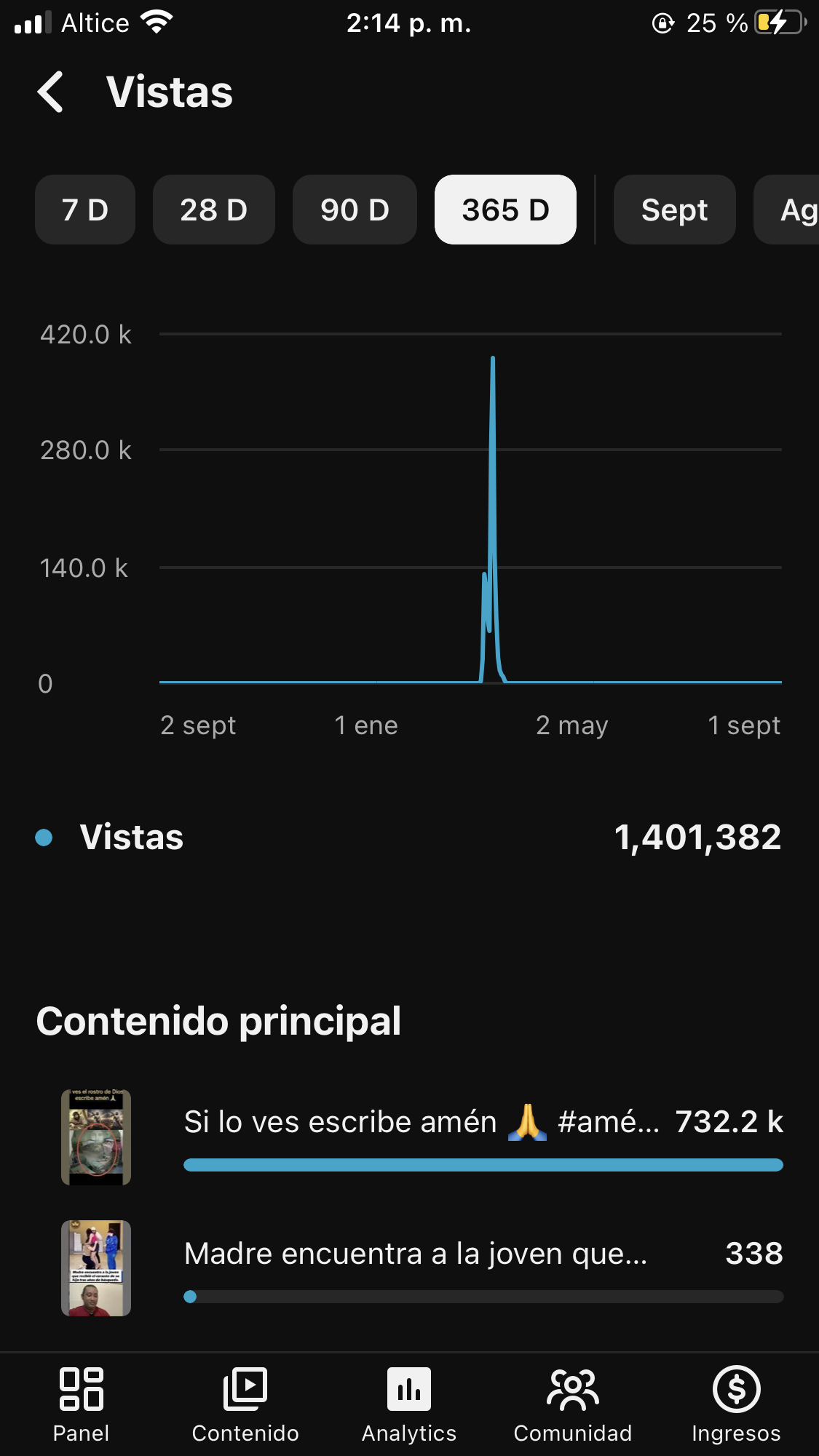Open the Comunidad tab
The image size is (819, 1456).
[573, 1405]
